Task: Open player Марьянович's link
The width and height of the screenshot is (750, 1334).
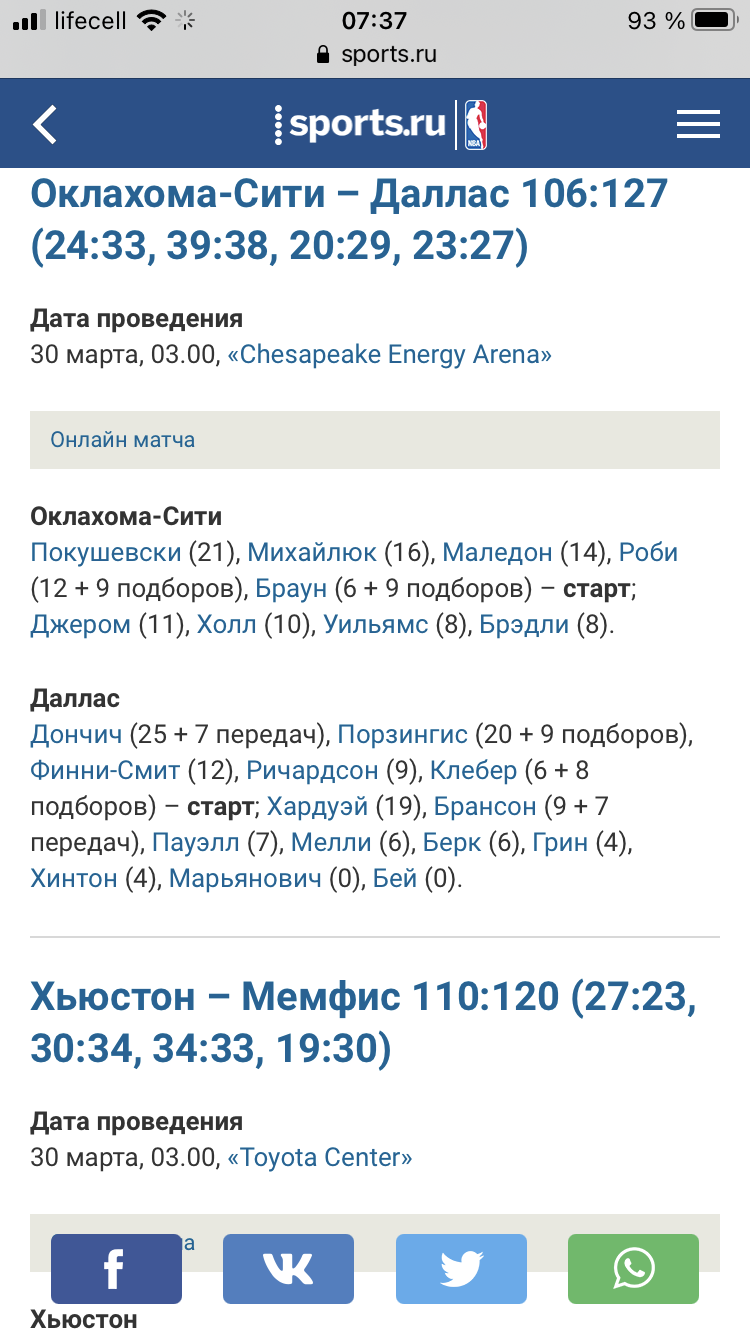Action: coord(246,879)
